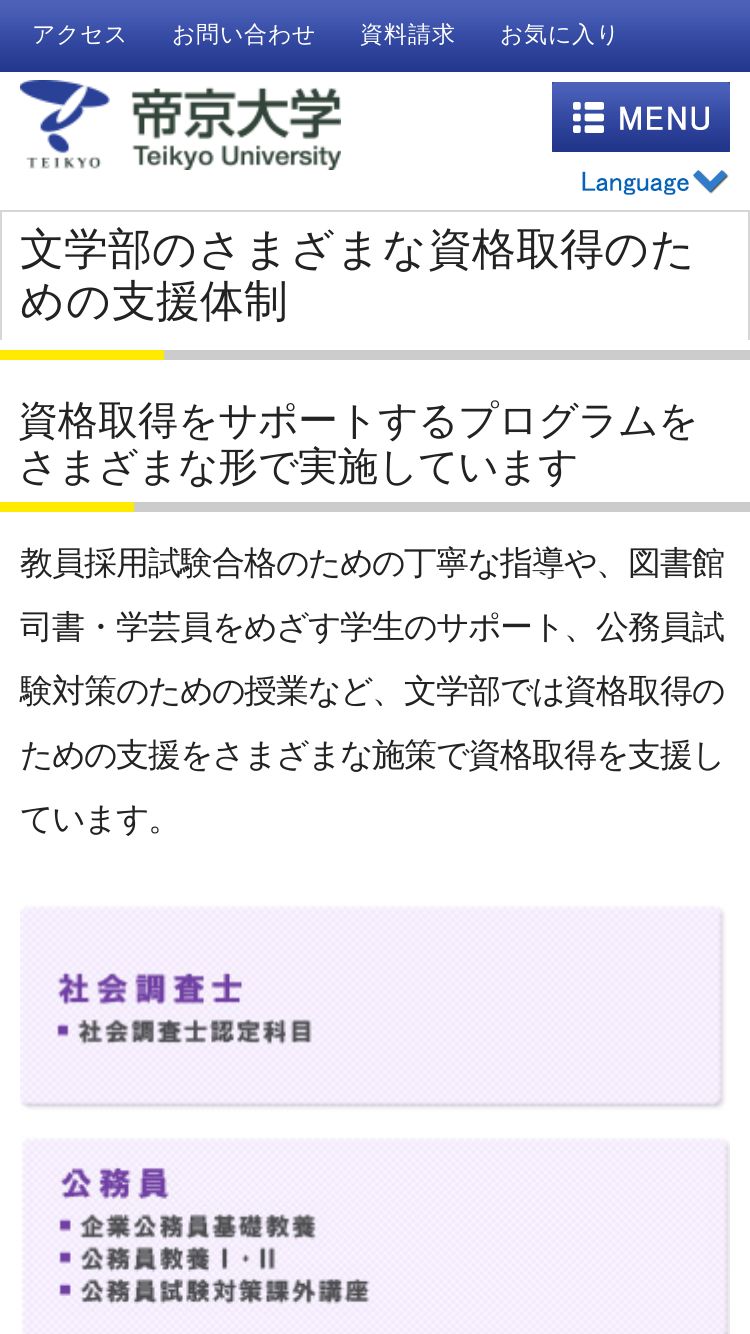Open 資料請求 request materials page
The height and width of the screenshot is (1334, 750).
click(407, 35)
